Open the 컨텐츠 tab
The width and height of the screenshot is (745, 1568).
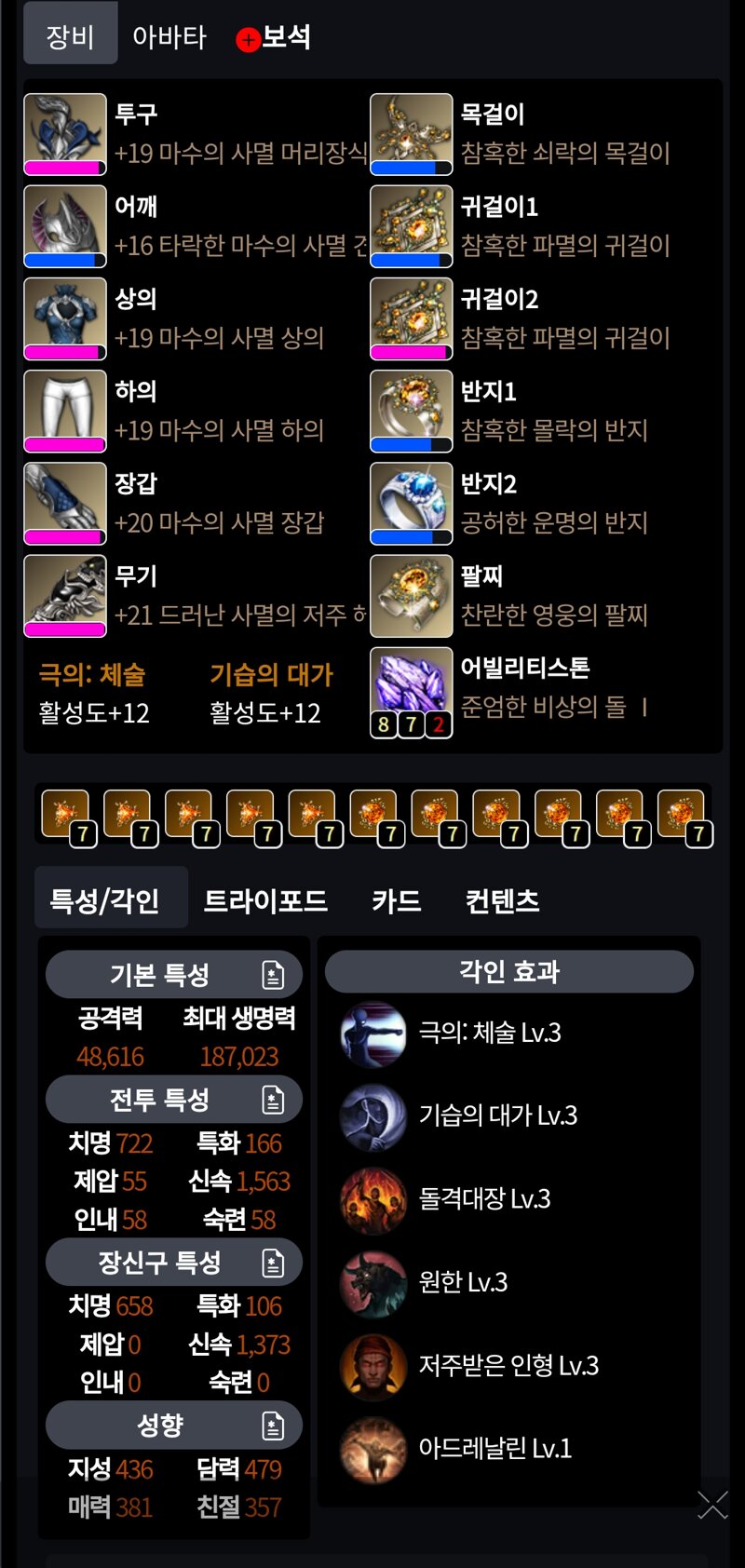[502, 900]
